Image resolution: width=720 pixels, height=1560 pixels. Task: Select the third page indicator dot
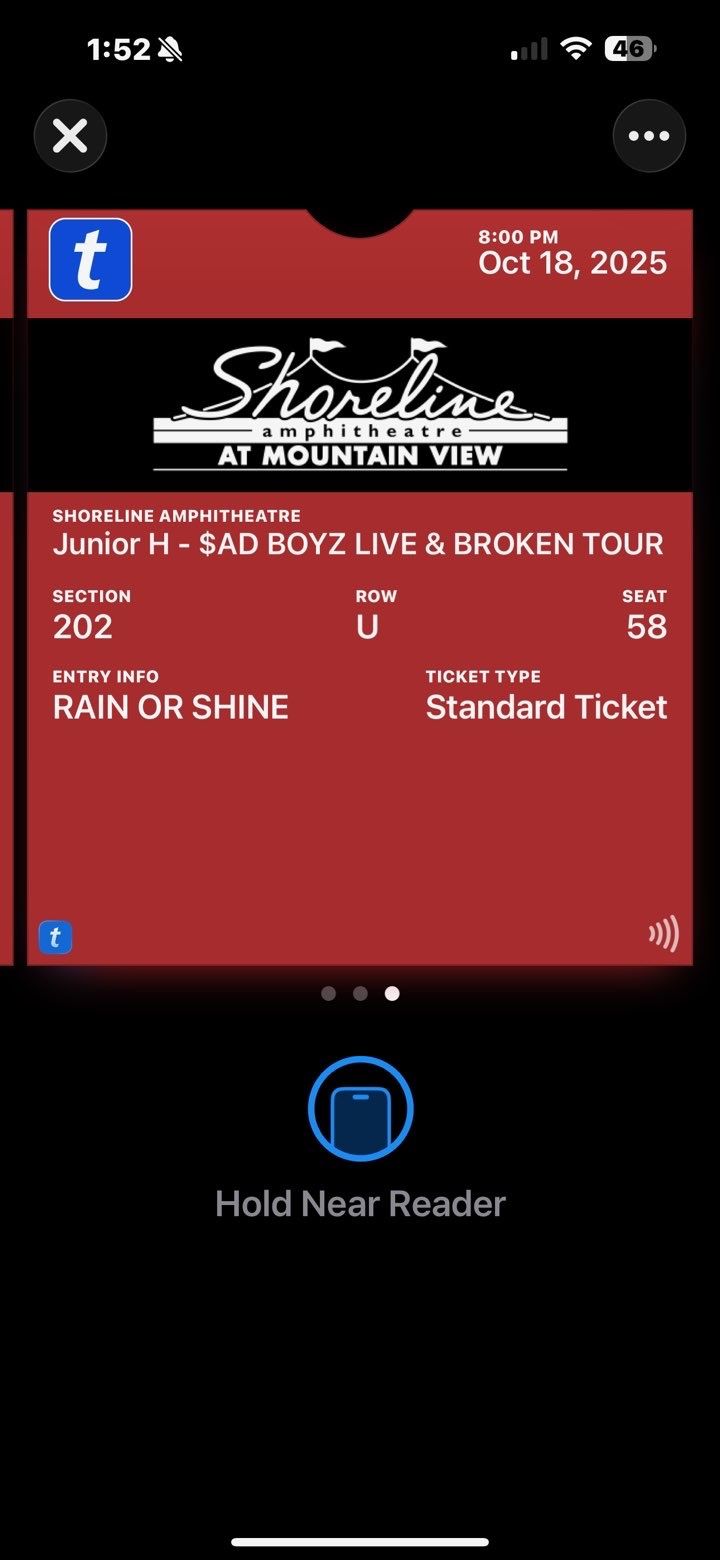392,993
